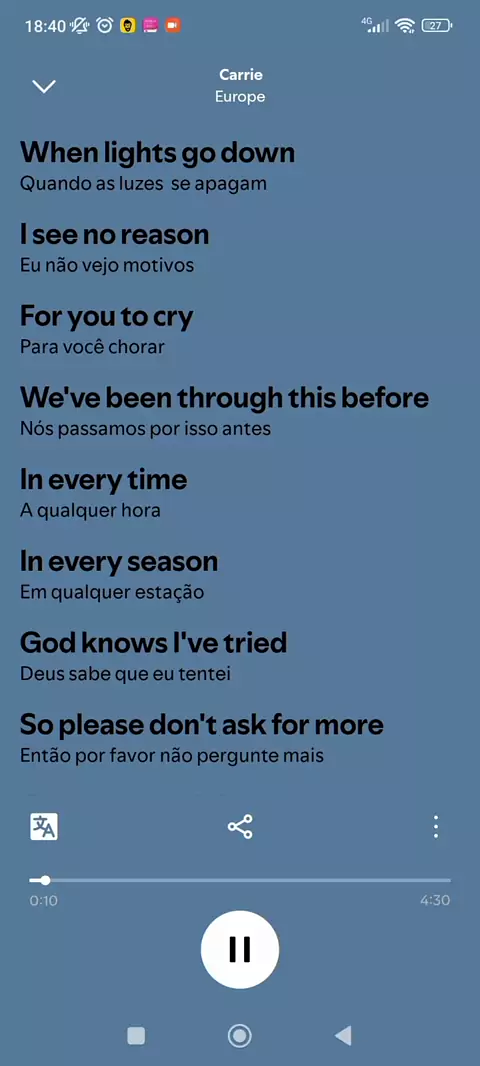This screenshot has height=1066, width=480.
Task: Go to the home screen via the system home button
Action: click(239, 1035)
